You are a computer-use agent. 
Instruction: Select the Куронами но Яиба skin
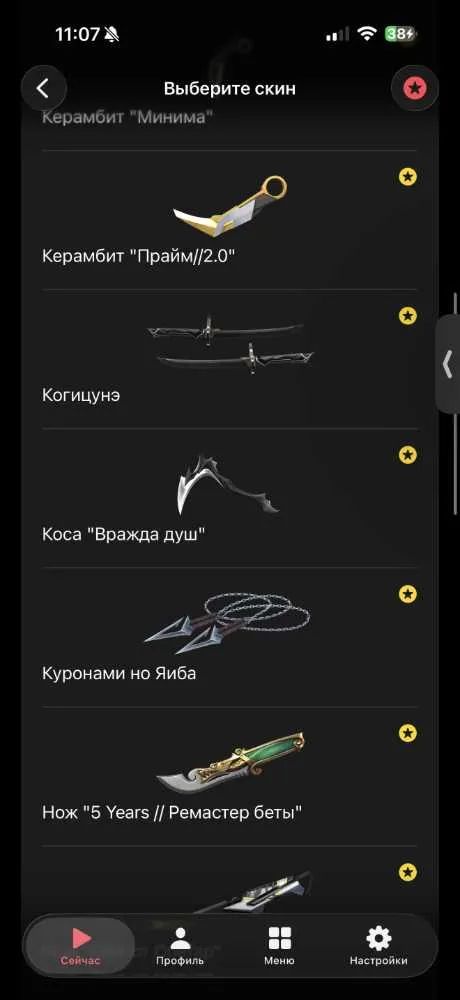coord(229,638)
